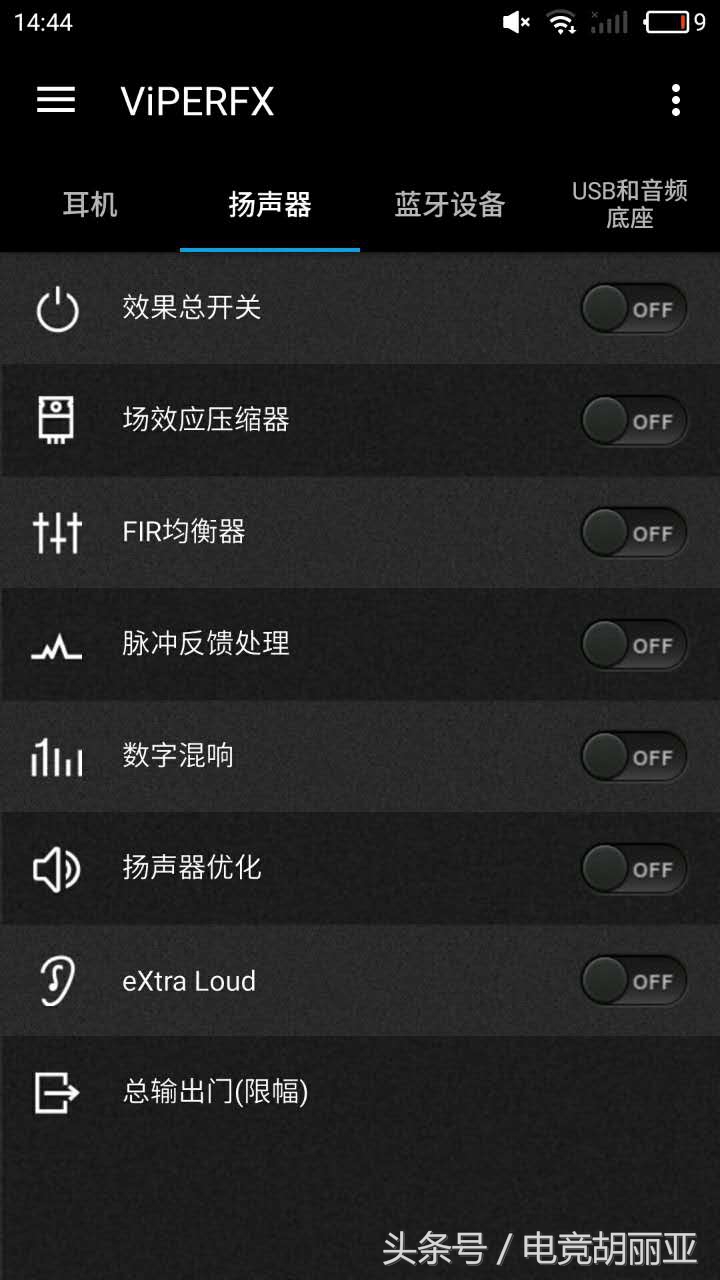The width and height of the screenshot is (720, 1280).
Task: Open the navigation drawer hamburger icon
Action: (56, 101)
